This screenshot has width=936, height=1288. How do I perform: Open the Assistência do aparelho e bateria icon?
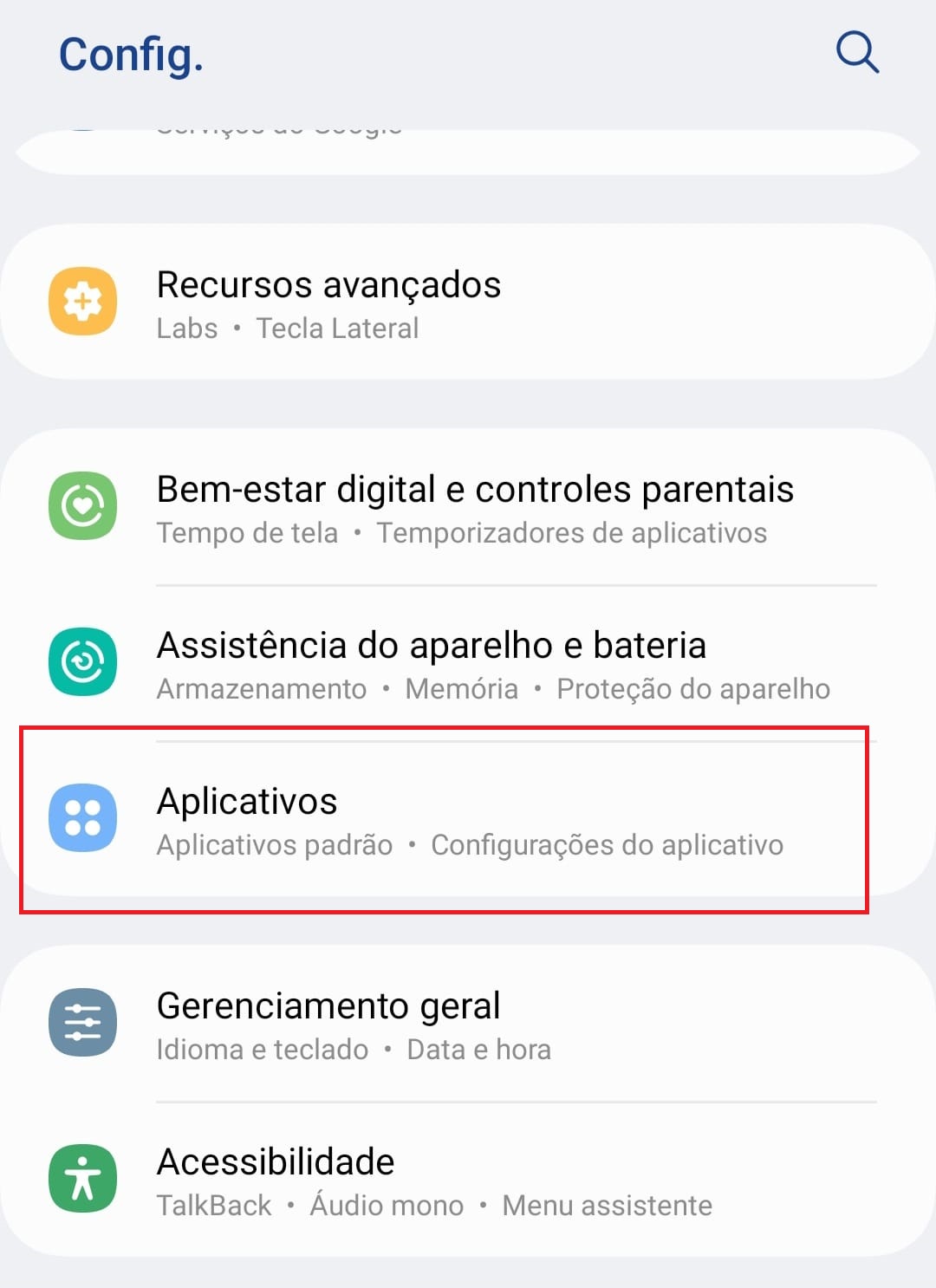pyautogui.click(x=82, y=661)
